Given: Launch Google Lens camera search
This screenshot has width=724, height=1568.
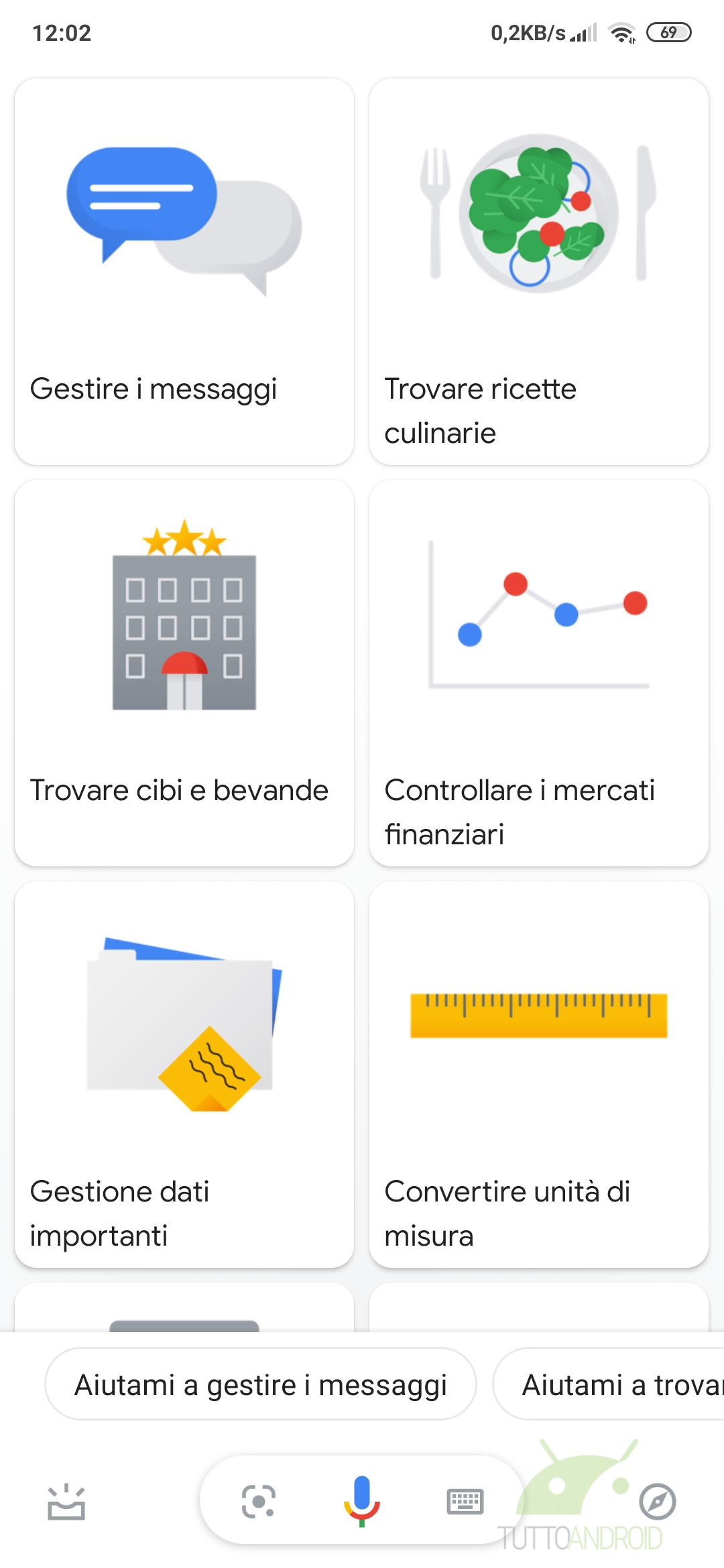Looking at the screenshot, I should [259, 1502].
